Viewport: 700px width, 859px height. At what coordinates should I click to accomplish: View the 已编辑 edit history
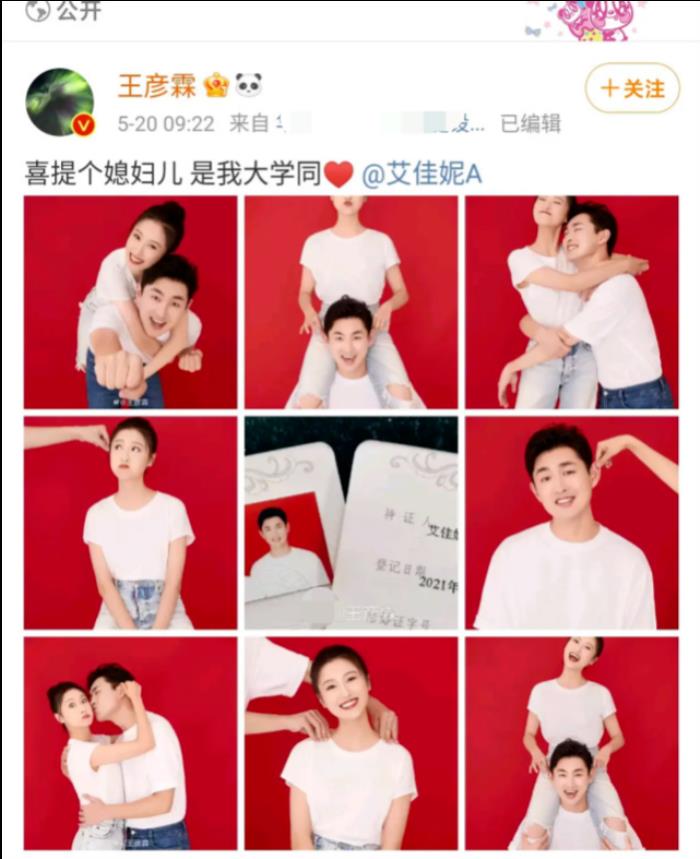click(x=530, y=123)
